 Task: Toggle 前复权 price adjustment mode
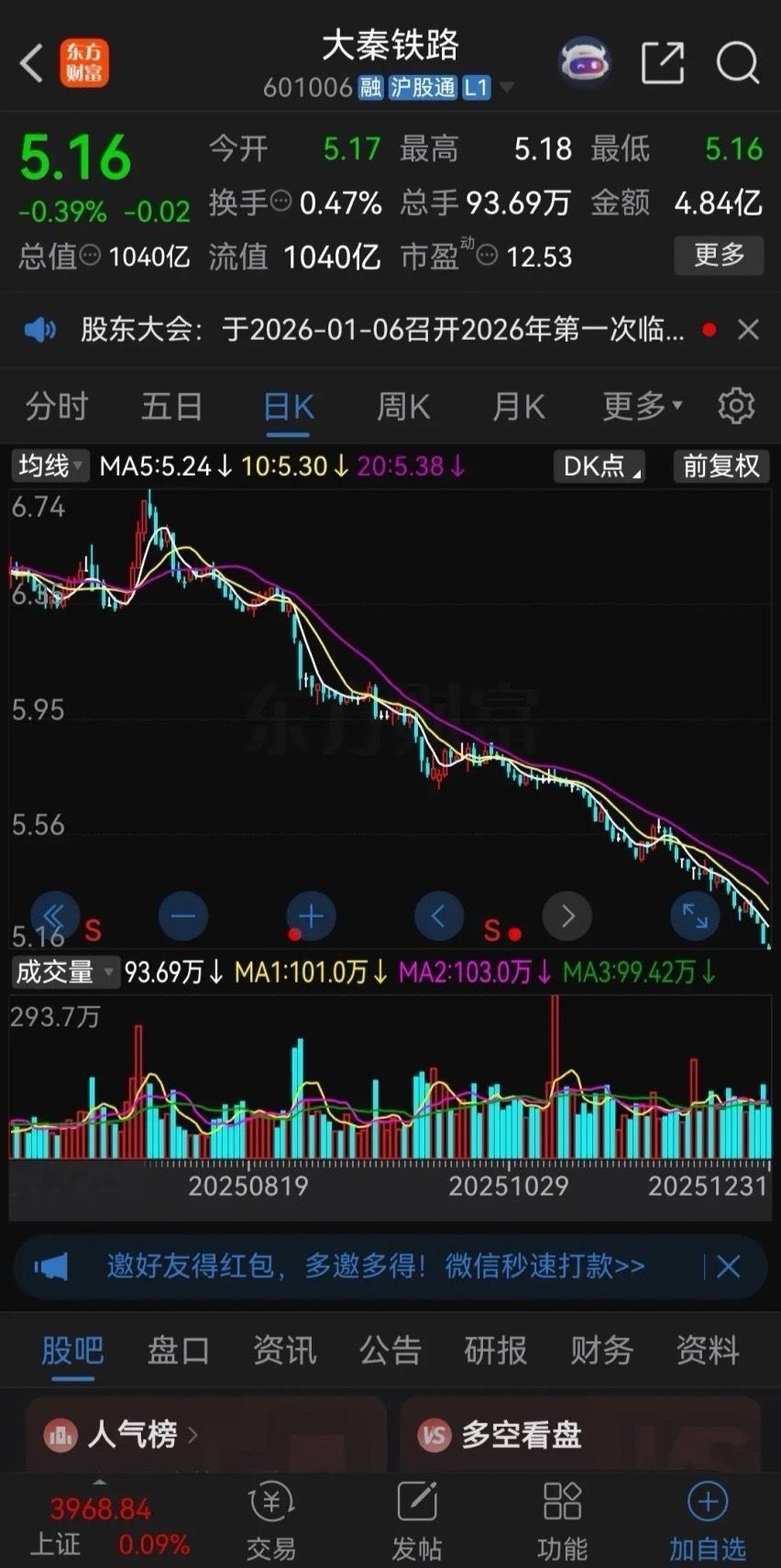coord(720,466)
